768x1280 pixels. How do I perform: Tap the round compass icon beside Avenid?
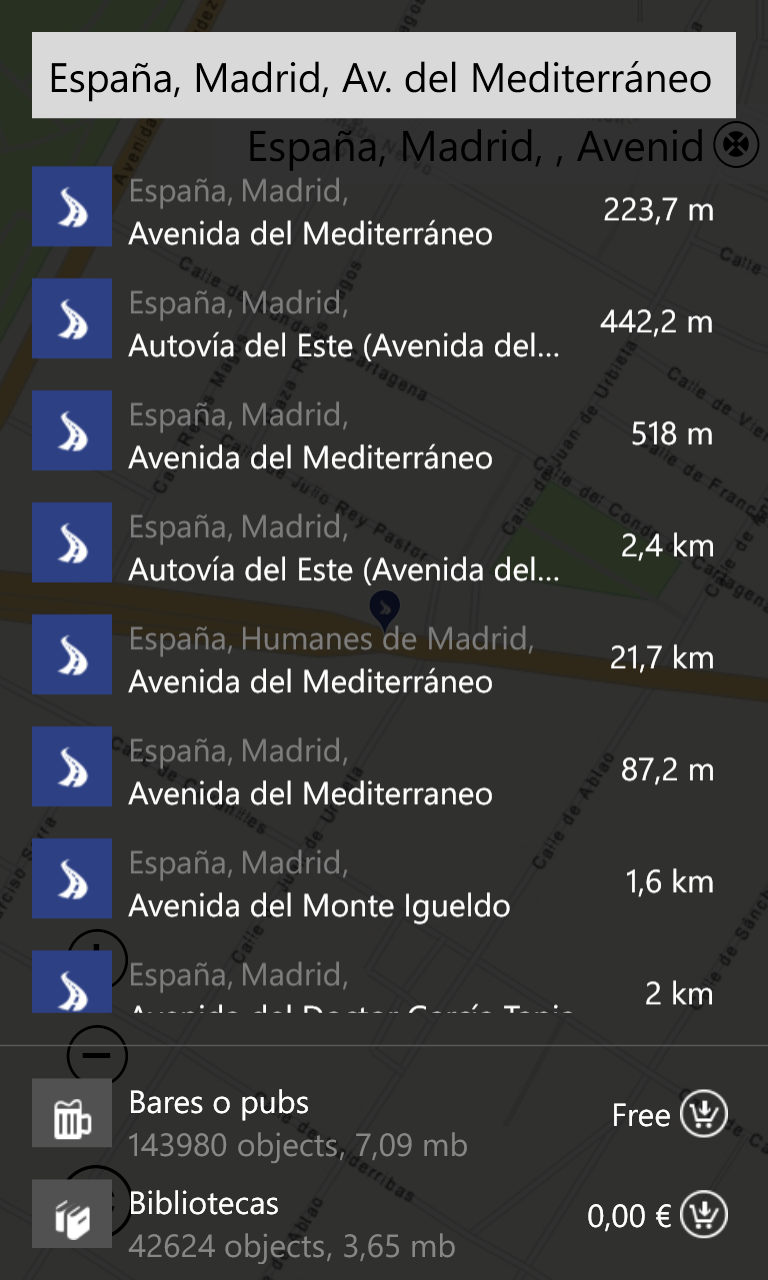pos(736,146)
